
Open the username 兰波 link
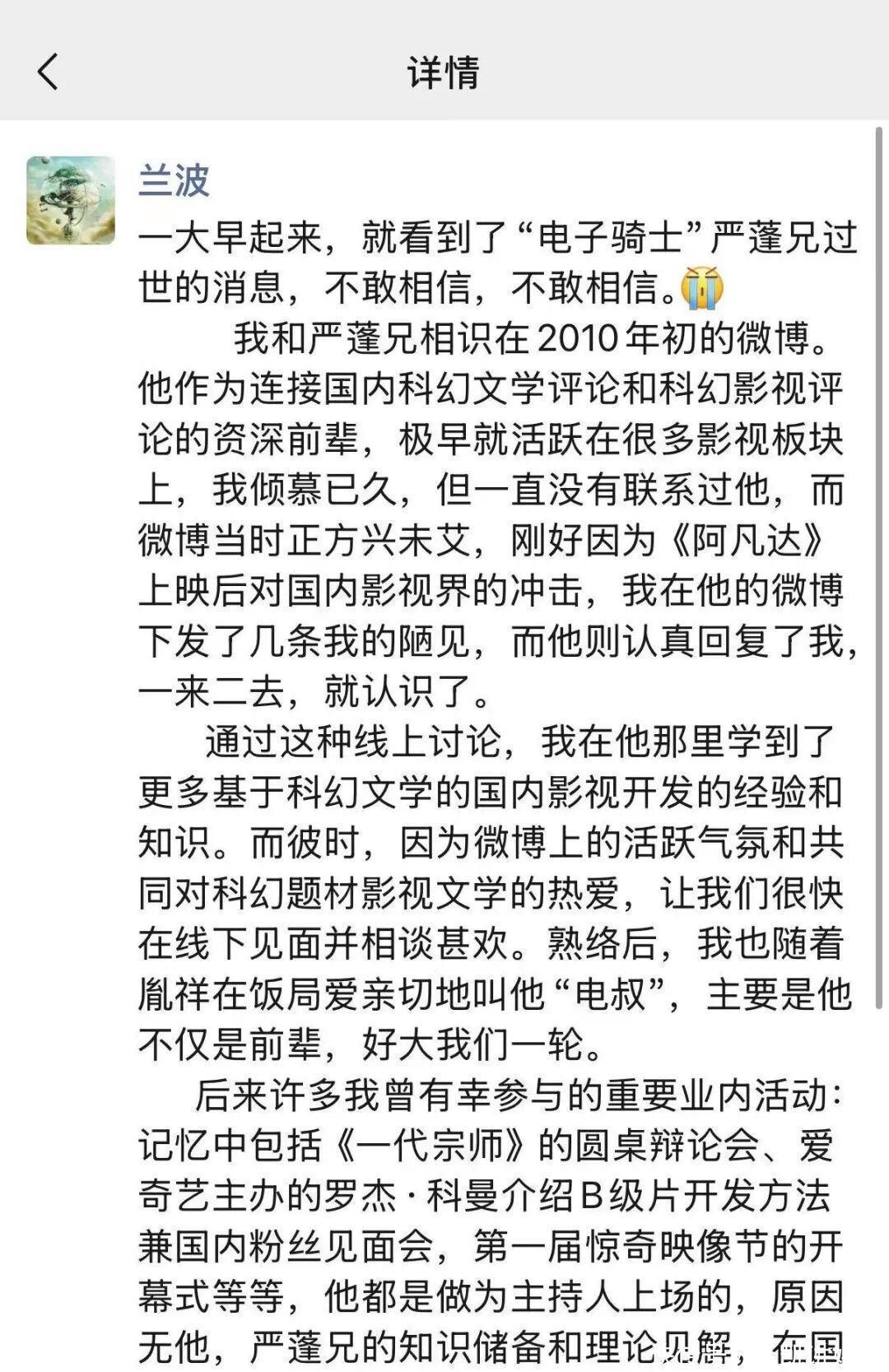tap(175, 180)
